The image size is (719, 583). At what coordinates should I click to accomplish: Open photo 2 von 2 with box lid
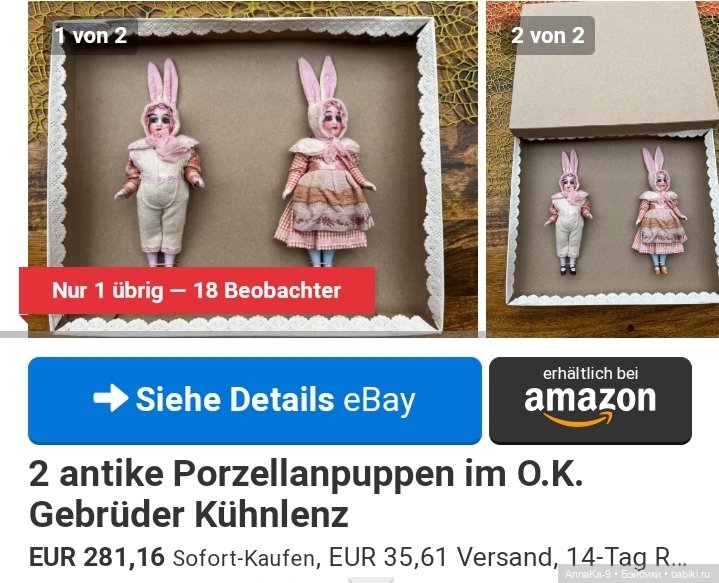(x=602, y=170)
